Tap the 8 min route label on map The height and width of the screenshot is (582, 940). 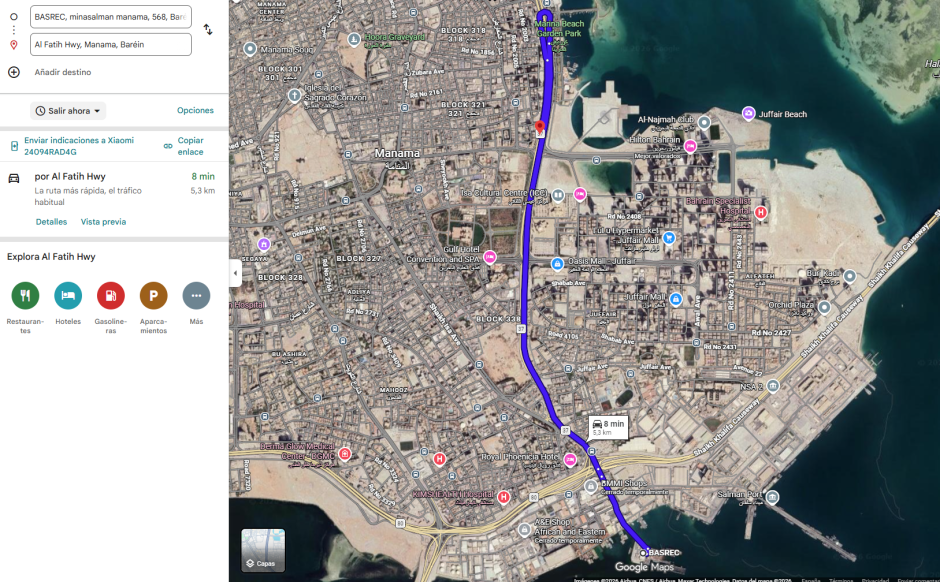click(608, 427)
